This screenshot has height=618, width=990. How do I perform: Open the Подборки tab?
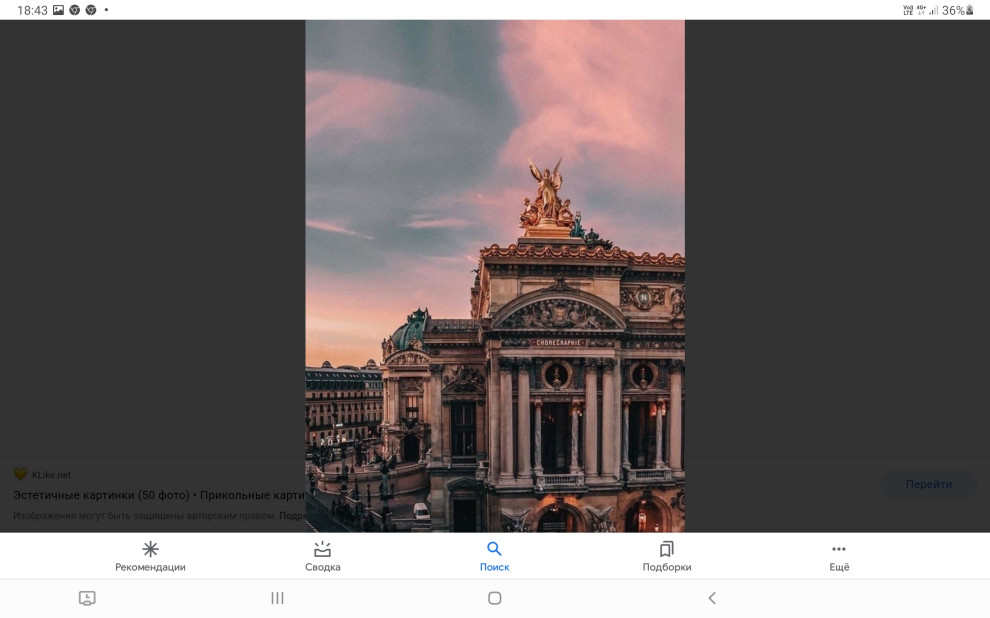click(666, 556)
